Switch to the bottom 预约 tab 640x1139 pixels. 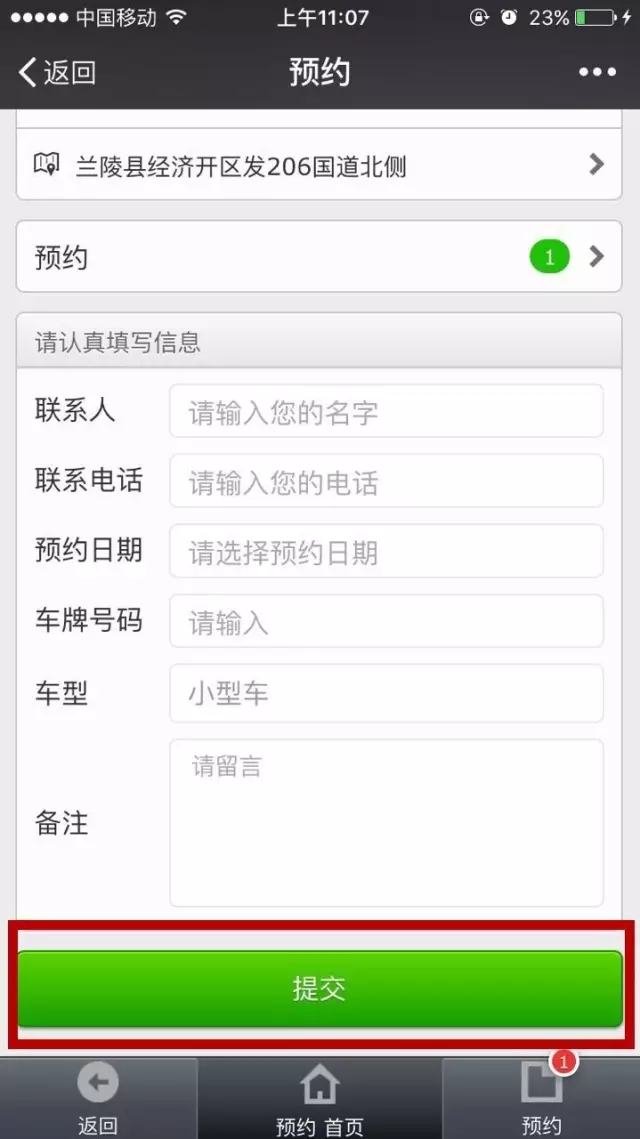pos(541,1098)
